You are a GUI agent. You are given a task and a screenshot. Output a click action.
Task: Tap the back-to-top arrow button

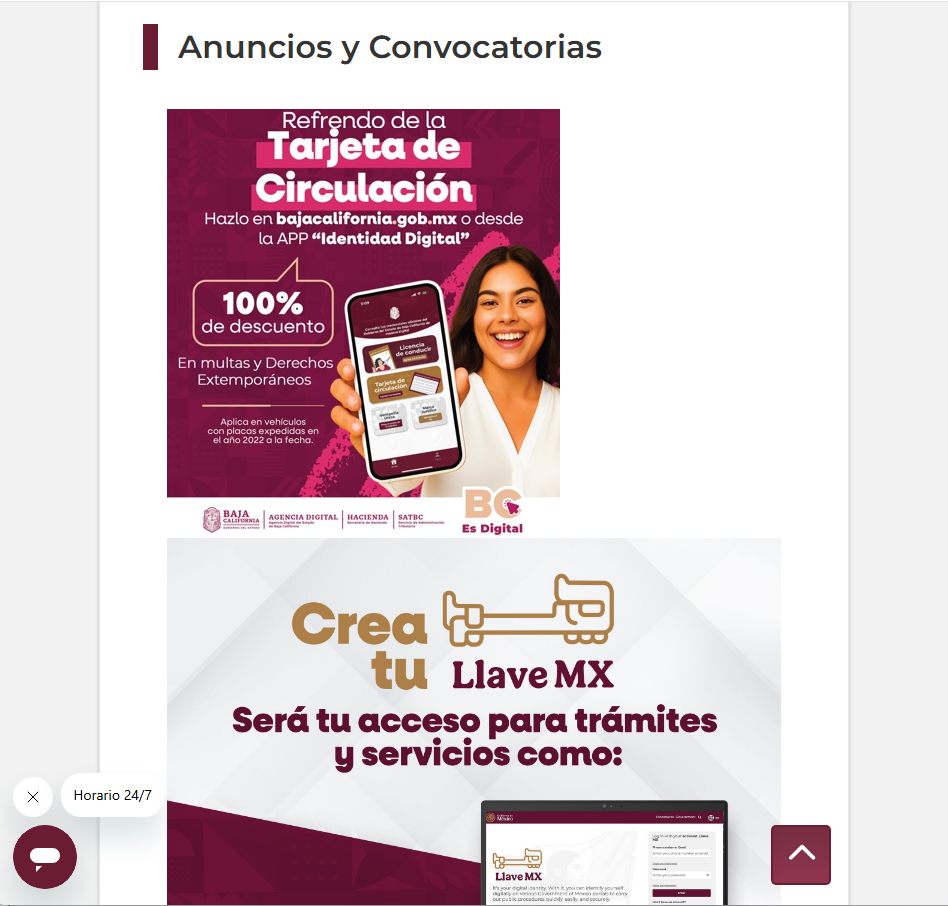(x=800, y=854)
